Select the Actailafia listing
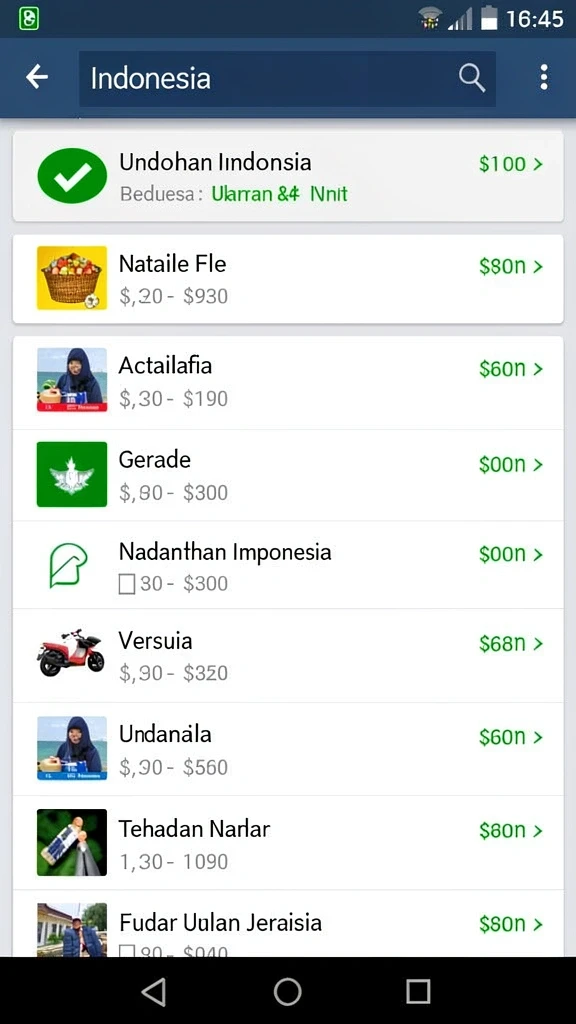The height and width of the screenshot is (1024, 576). (x=288, y=383)
